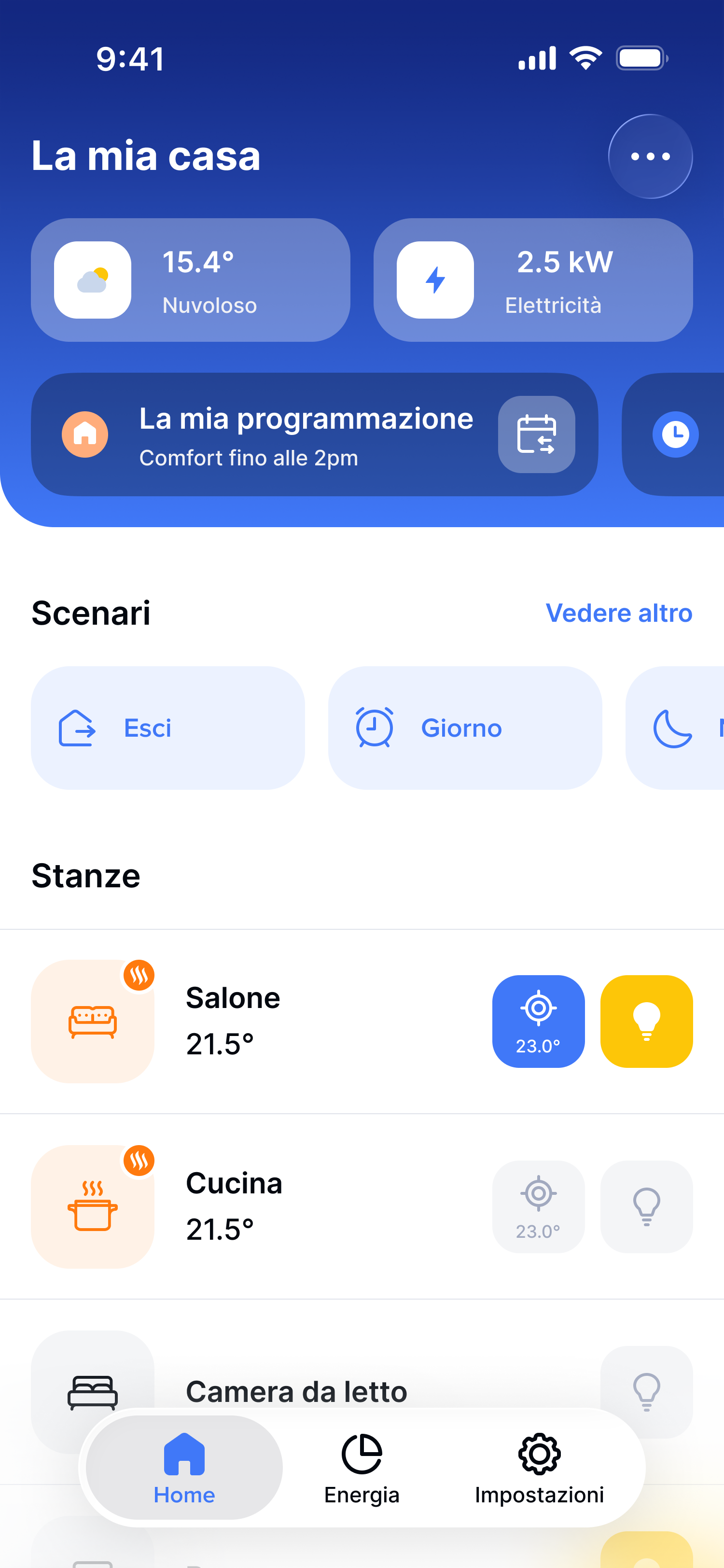Activate the Giorno scenario

click(x=465, y=728)
